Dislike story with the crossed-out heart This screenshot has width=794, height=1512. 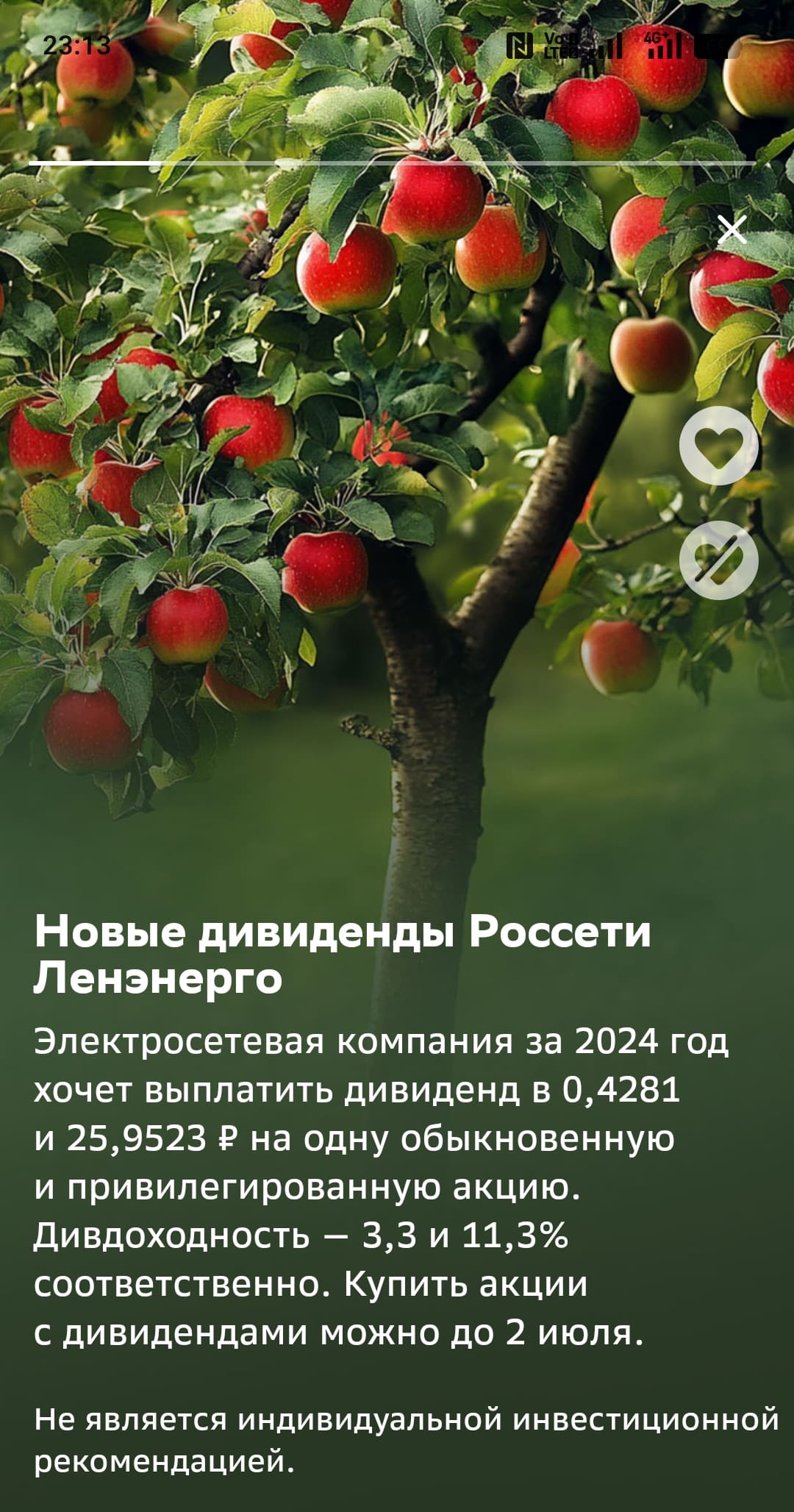click(718, 560)
